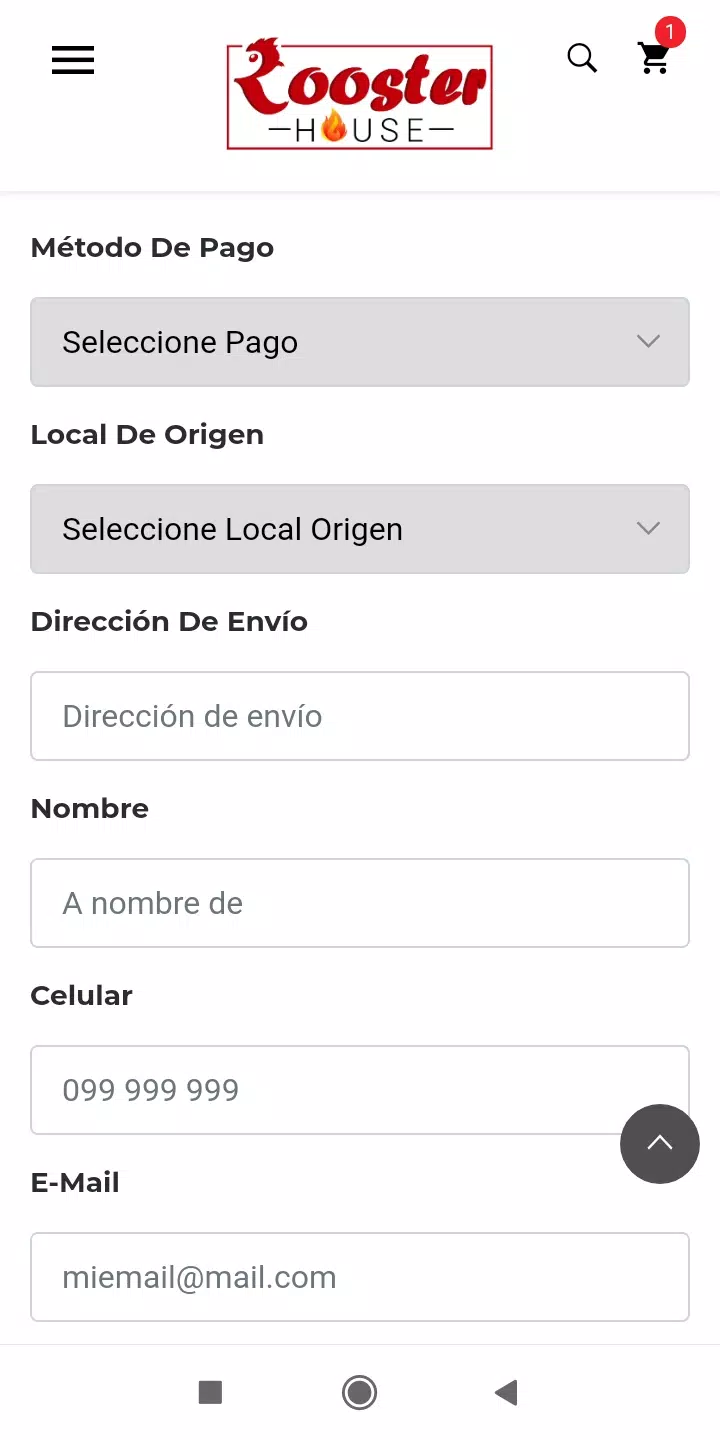Viewport: 720px width, 1440px height.
Task: Open the shopping cart
Action: click(x=655, y=58)
